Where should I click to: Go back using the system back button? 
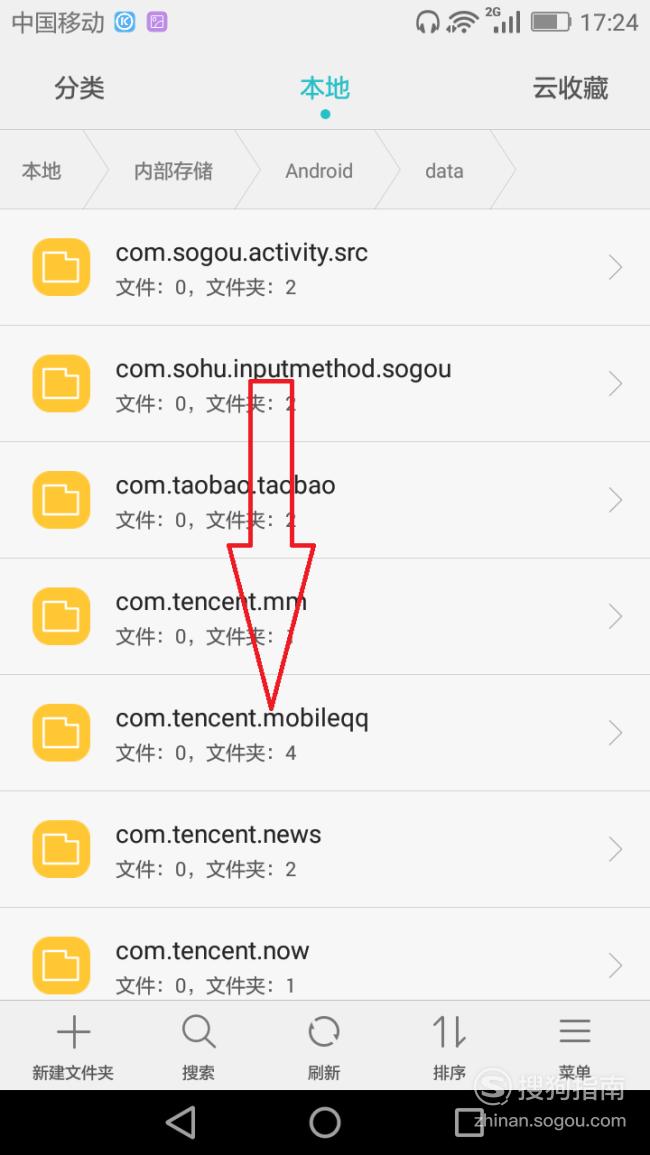pyautogui.click(x=181, y=1123)
